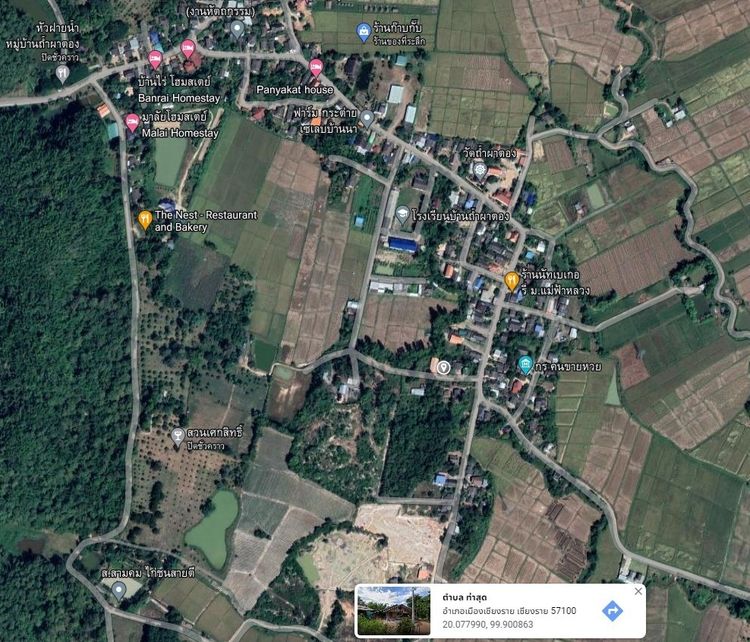Get directions to ตำบล ท่าสุด
750x642 pixels.
point(612,611)
